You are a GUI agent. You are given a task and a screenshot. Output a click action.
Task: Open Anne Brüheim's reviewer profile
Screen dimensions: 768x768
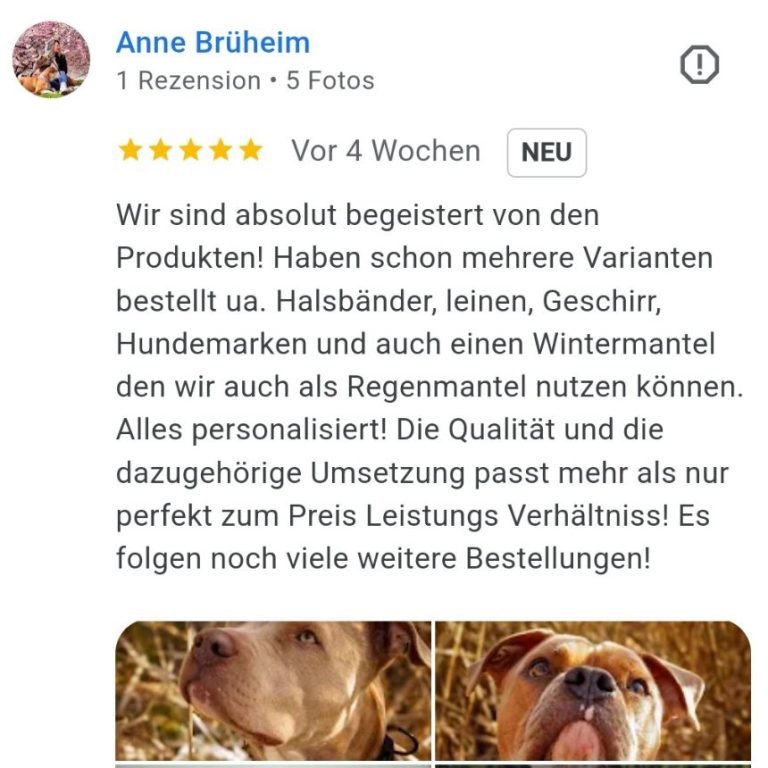tap(213, 43)
